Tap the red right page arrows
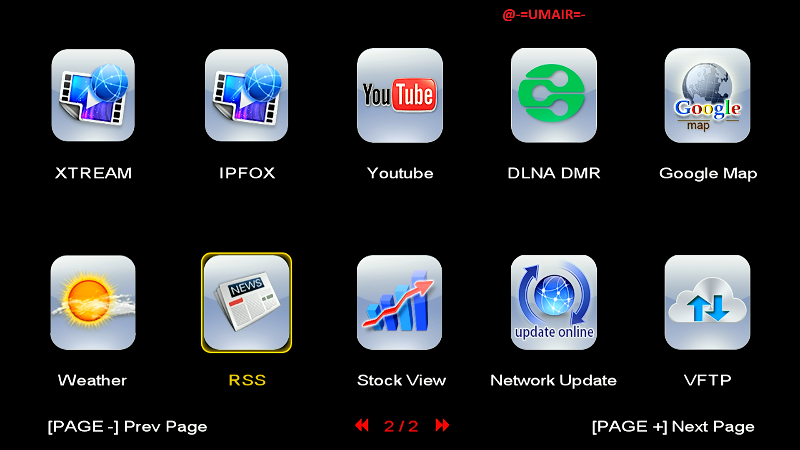The image size is (800, 450). coord(442,426)
